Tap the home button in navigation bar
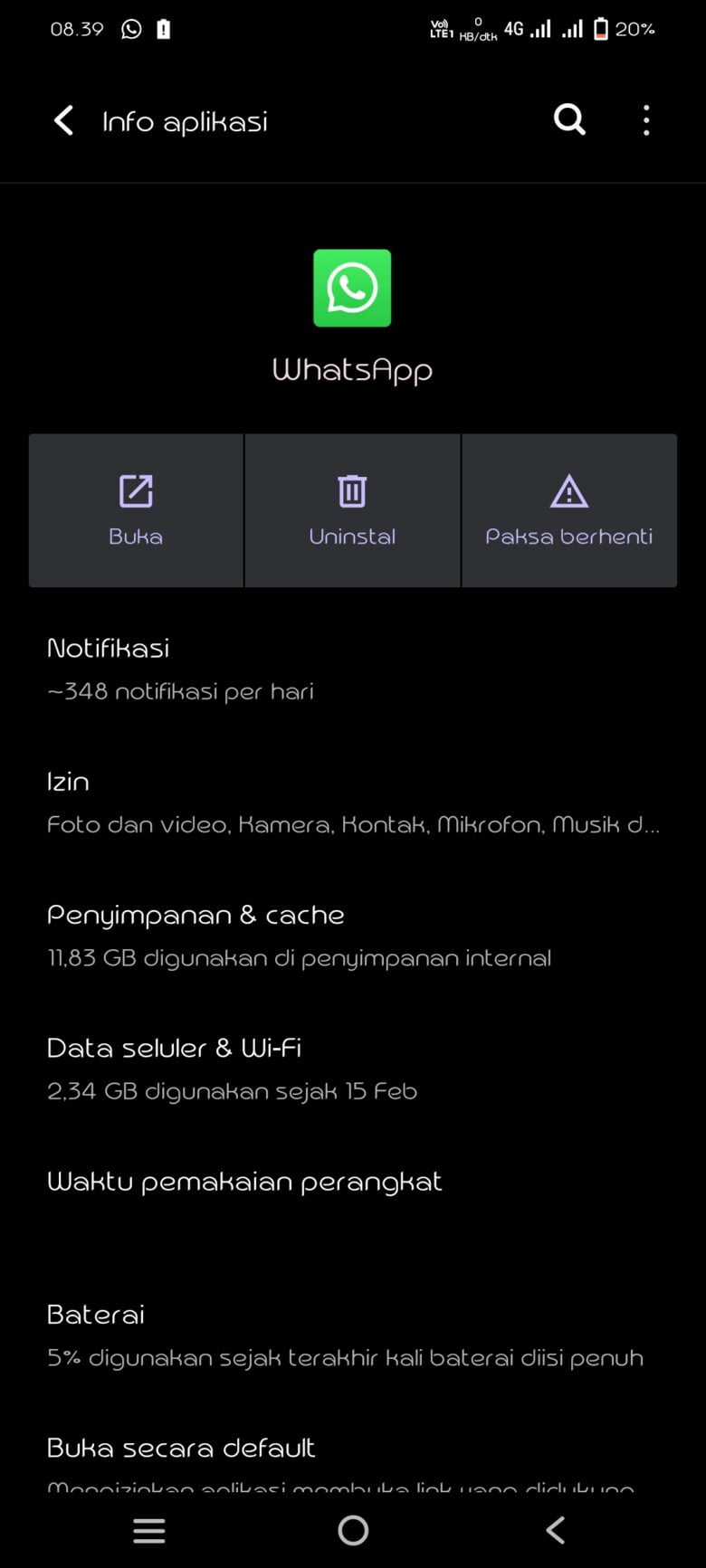Viewport: 706px width, 1568px height. coord(352,1530)
